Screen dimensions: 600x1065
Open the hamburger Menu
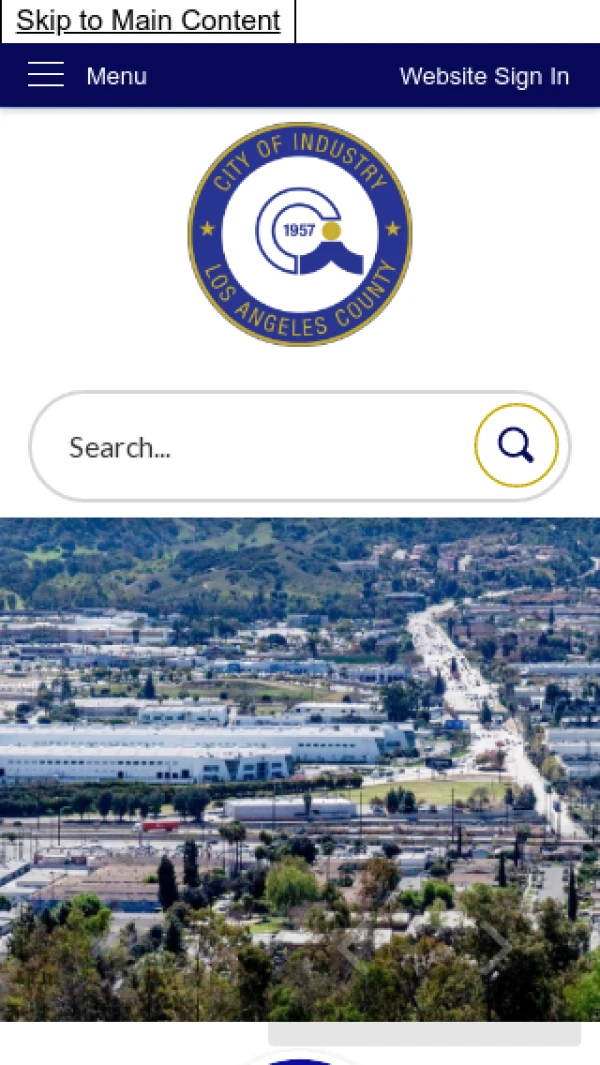[87, 76]
